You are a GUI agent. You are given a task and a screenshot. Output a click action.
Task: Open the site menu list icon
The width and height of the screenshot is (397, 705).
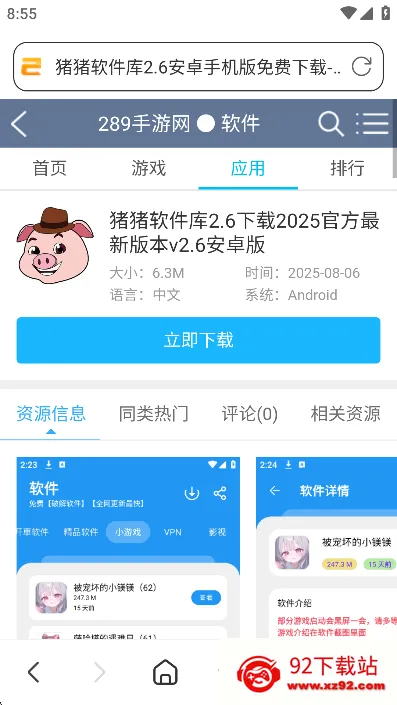[x=372, y=124]
